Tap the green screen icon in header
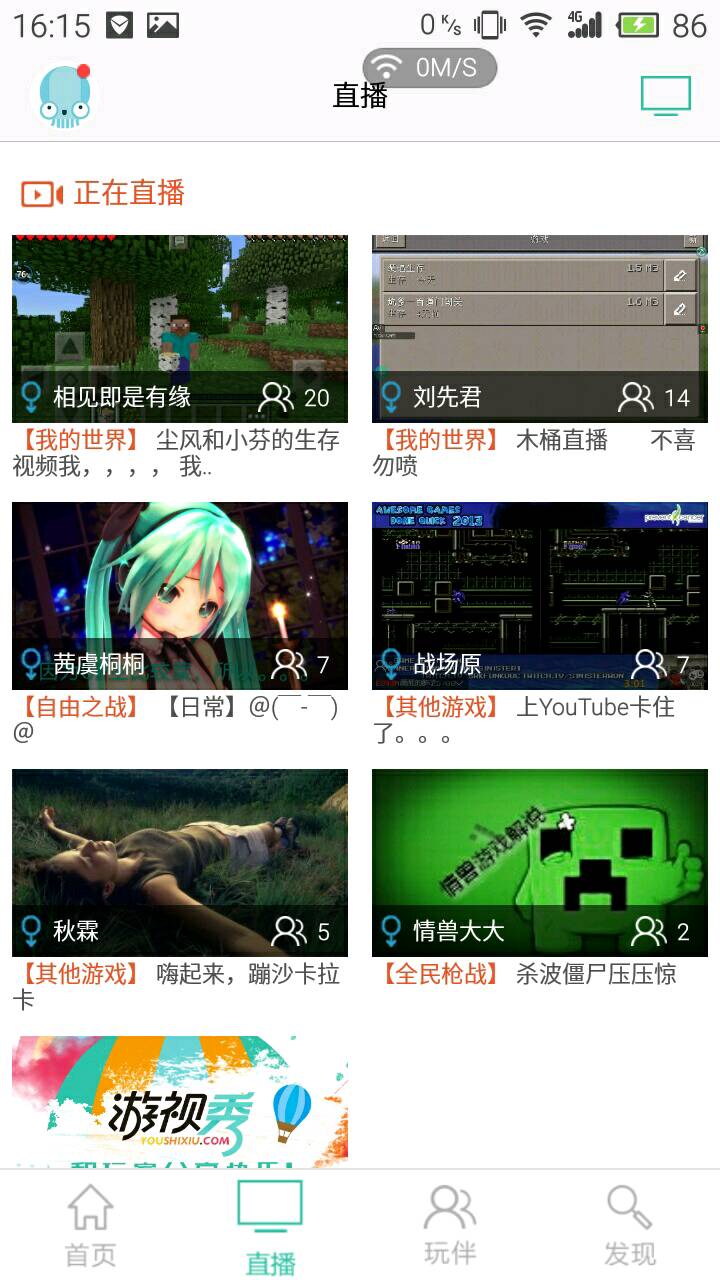 tap(665, 96)
